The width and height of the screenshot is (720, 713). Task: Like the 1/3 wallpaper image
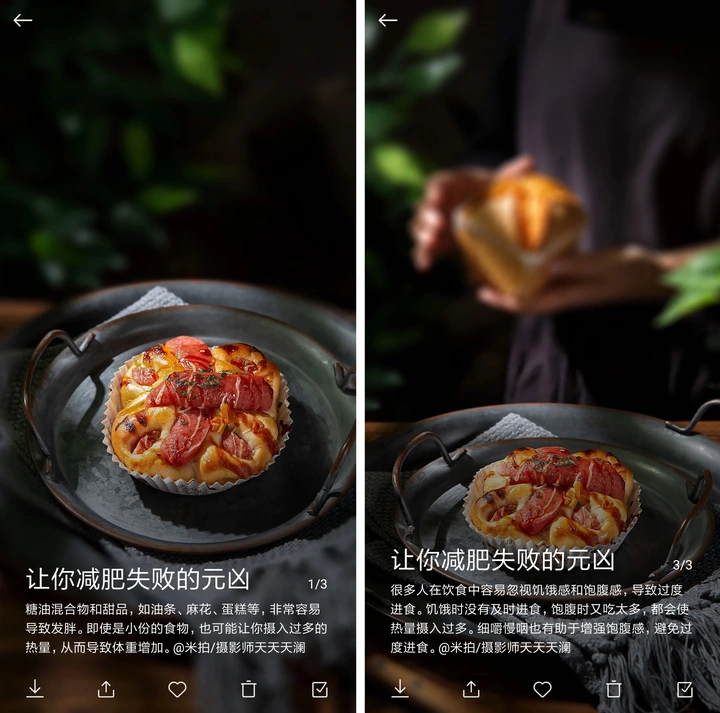click(x=177, y=689)
